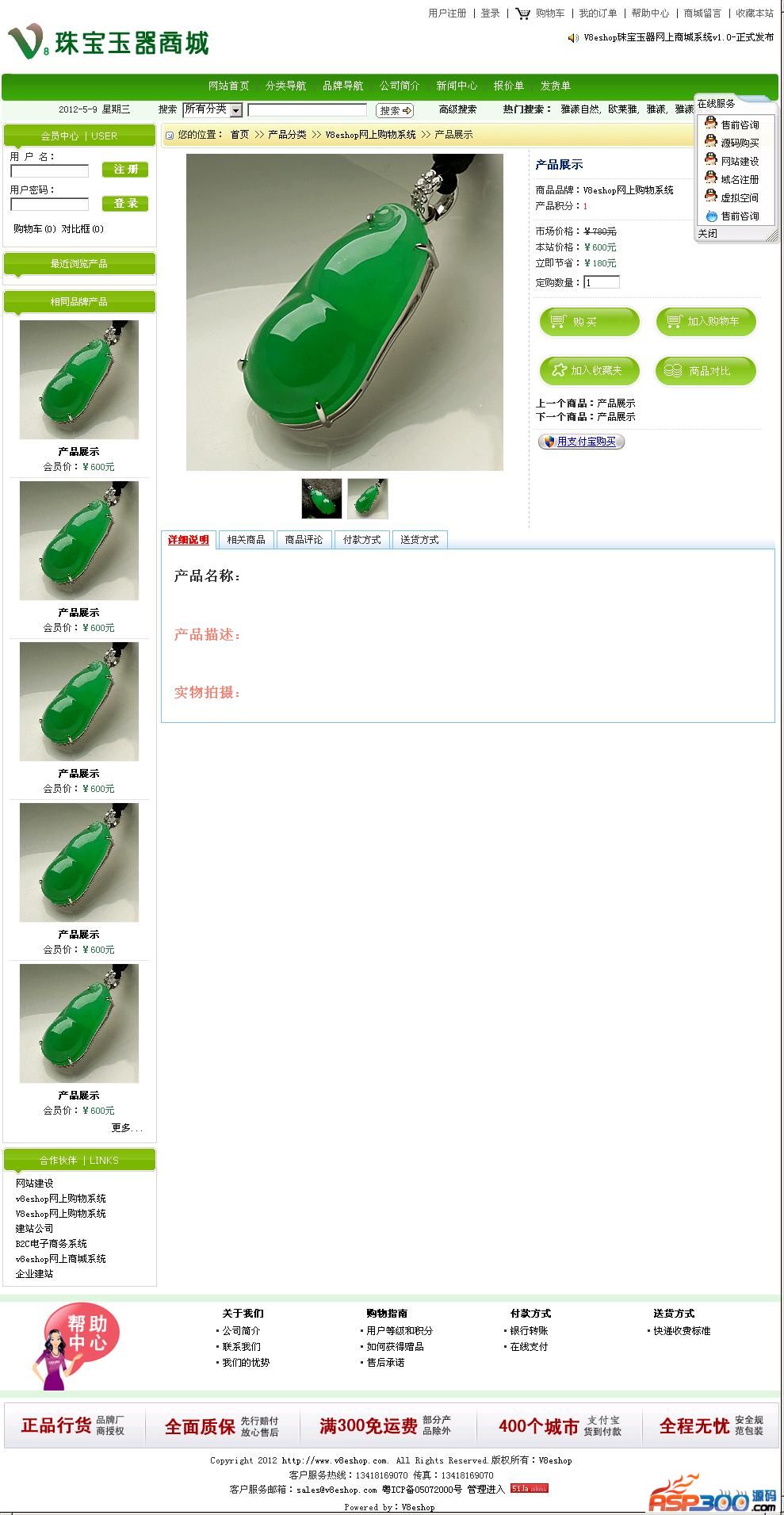The image size is (784, 1515).
Task: Tap the green 登录 button
Action: pyautogui.click(x=125, y=204)
